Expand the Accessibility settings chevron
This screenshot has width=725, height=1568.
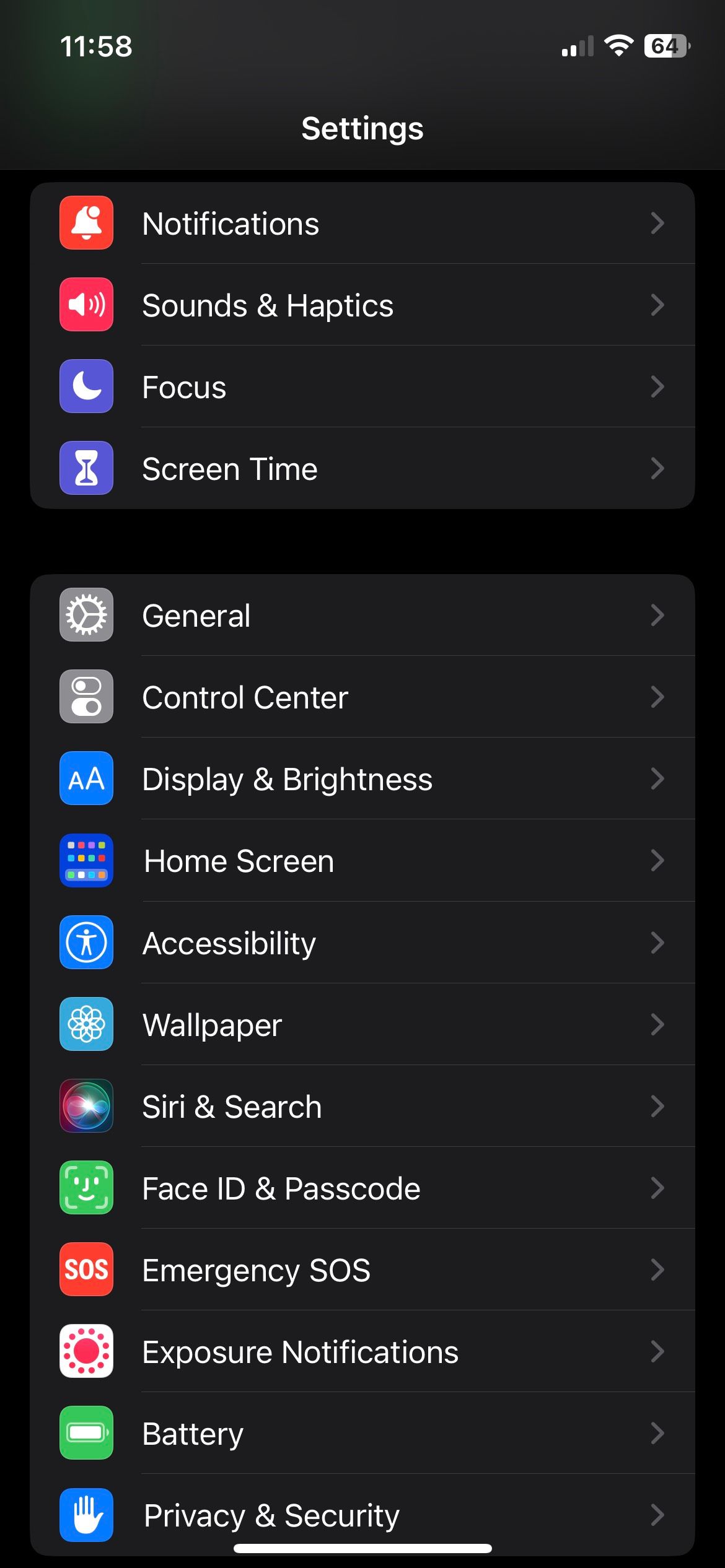point(657,943)
